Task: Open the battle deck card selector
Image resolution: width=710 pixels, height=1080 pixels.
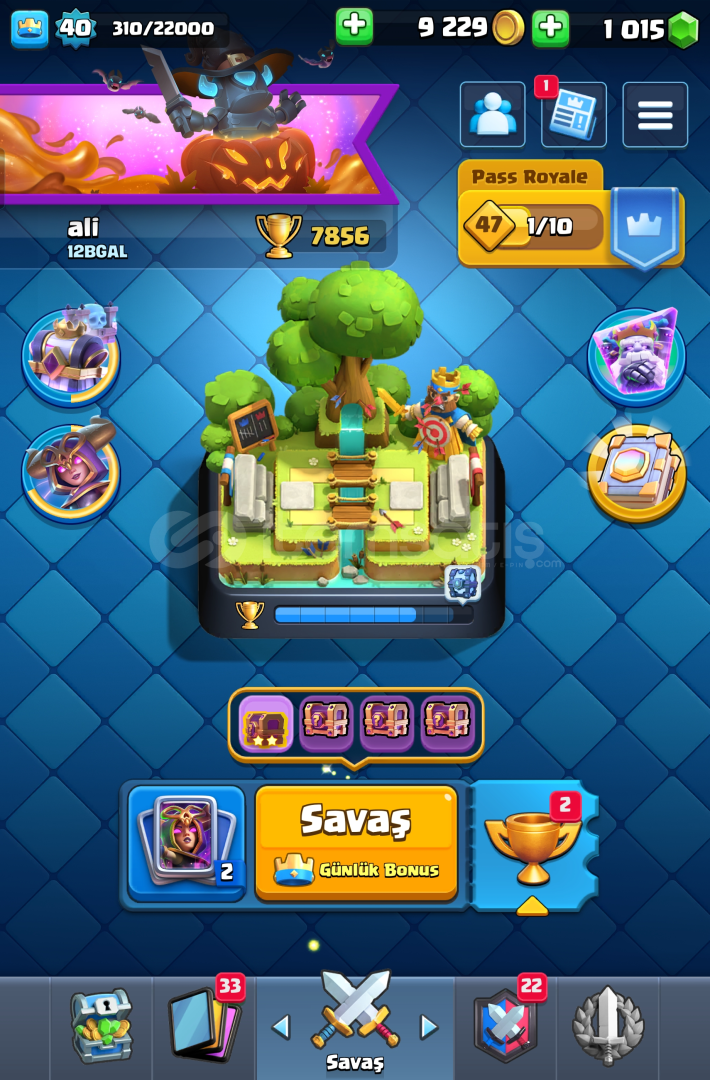Action: [186, 842]
